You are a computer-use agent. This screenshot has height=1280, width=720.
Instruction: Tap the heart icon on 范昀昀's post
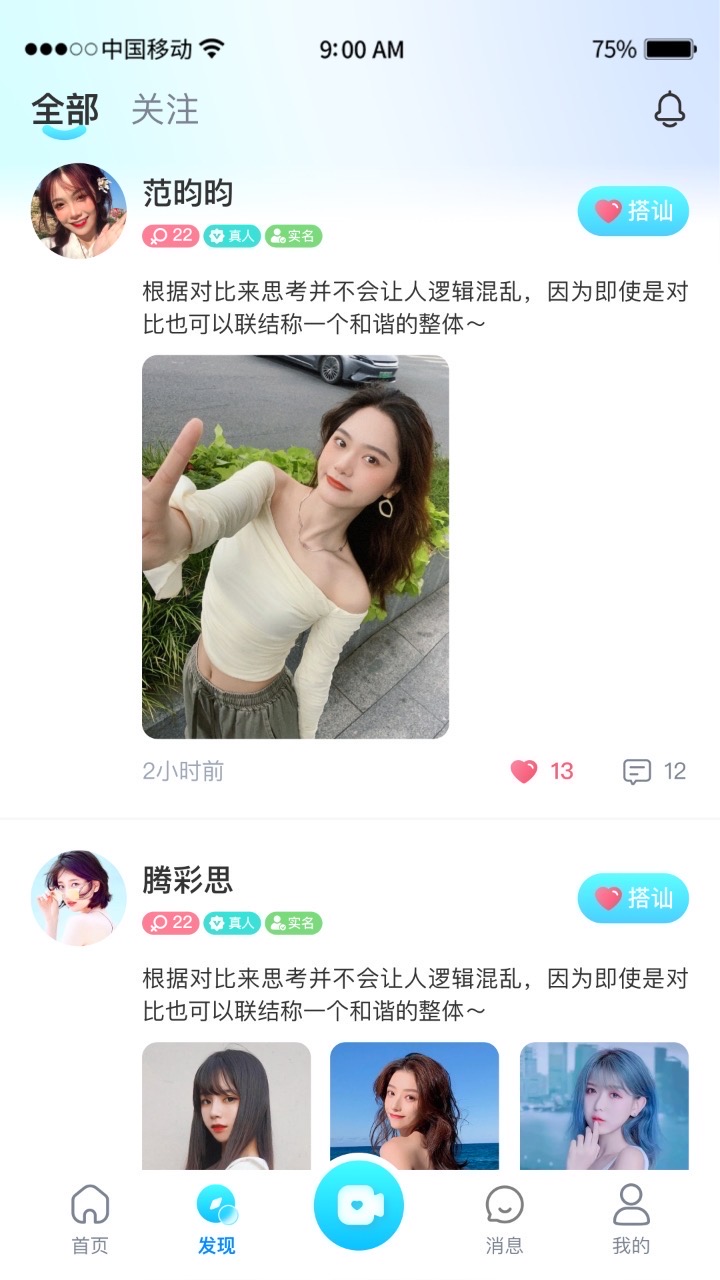(x=522, y=771)
